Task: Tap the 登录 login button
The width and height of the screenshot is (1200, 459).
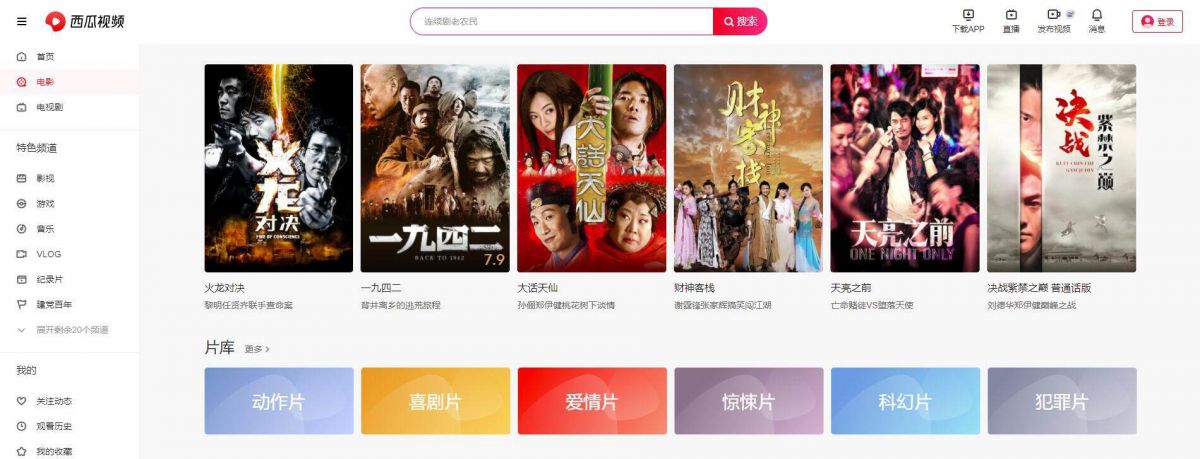Action: [x=1157, y=21]
